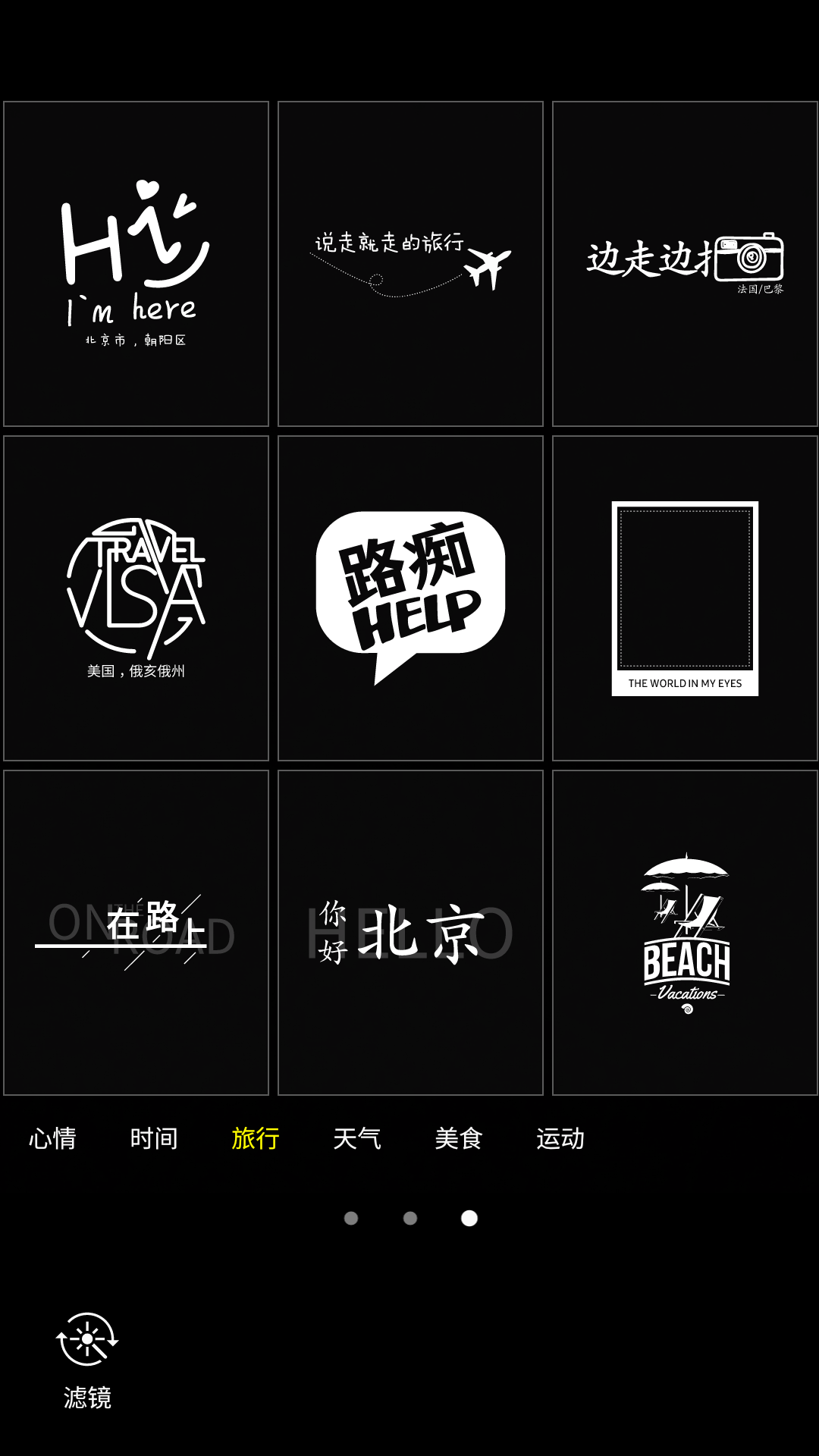Select the "Hi I'm here" sticker
This screenshot has width=819, height=1456.
tap(136, 264)
